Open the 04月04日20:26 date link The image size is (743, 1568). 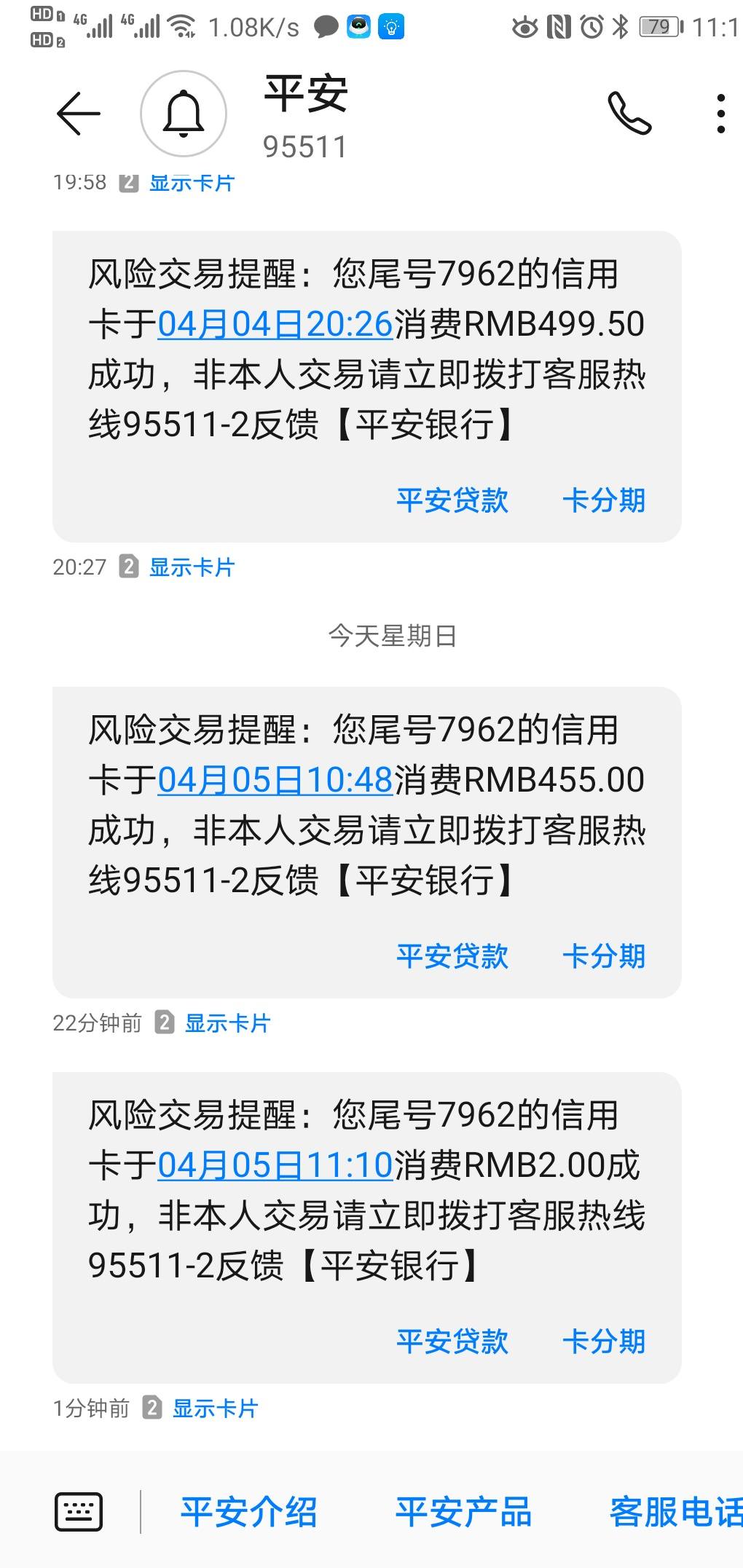pos(275,324)
